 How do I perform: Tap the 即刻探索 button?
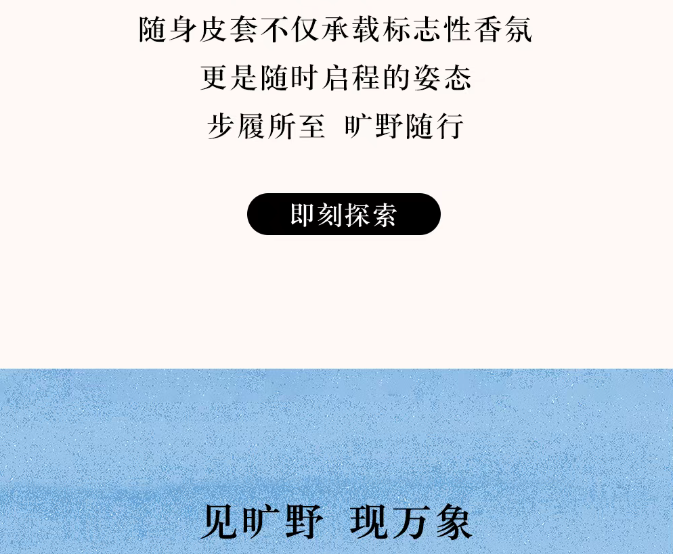click(x=343, y=215)
